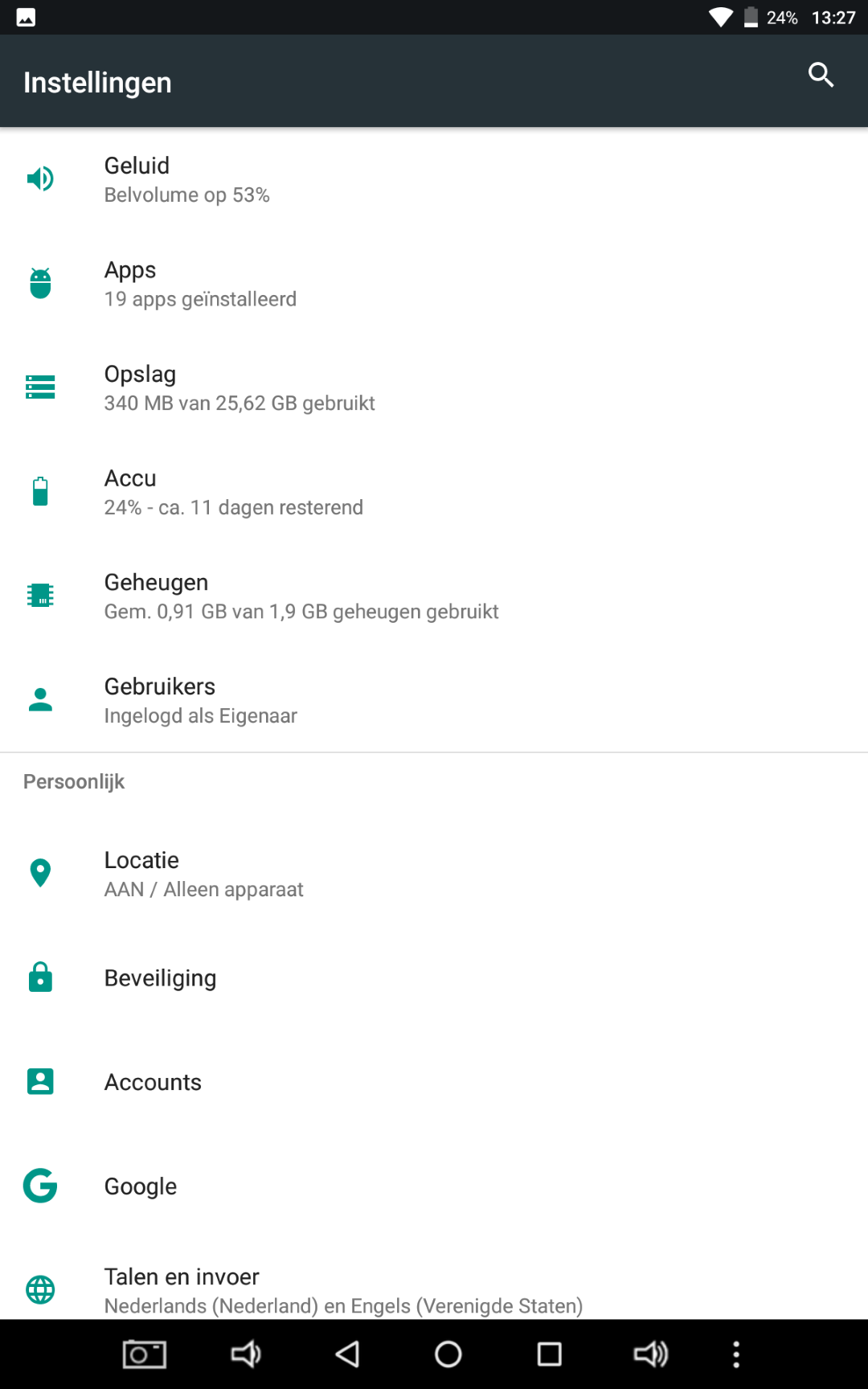868x1389 pixels.
Task: Check Geheugen memory usage
Action: (434, 596)
